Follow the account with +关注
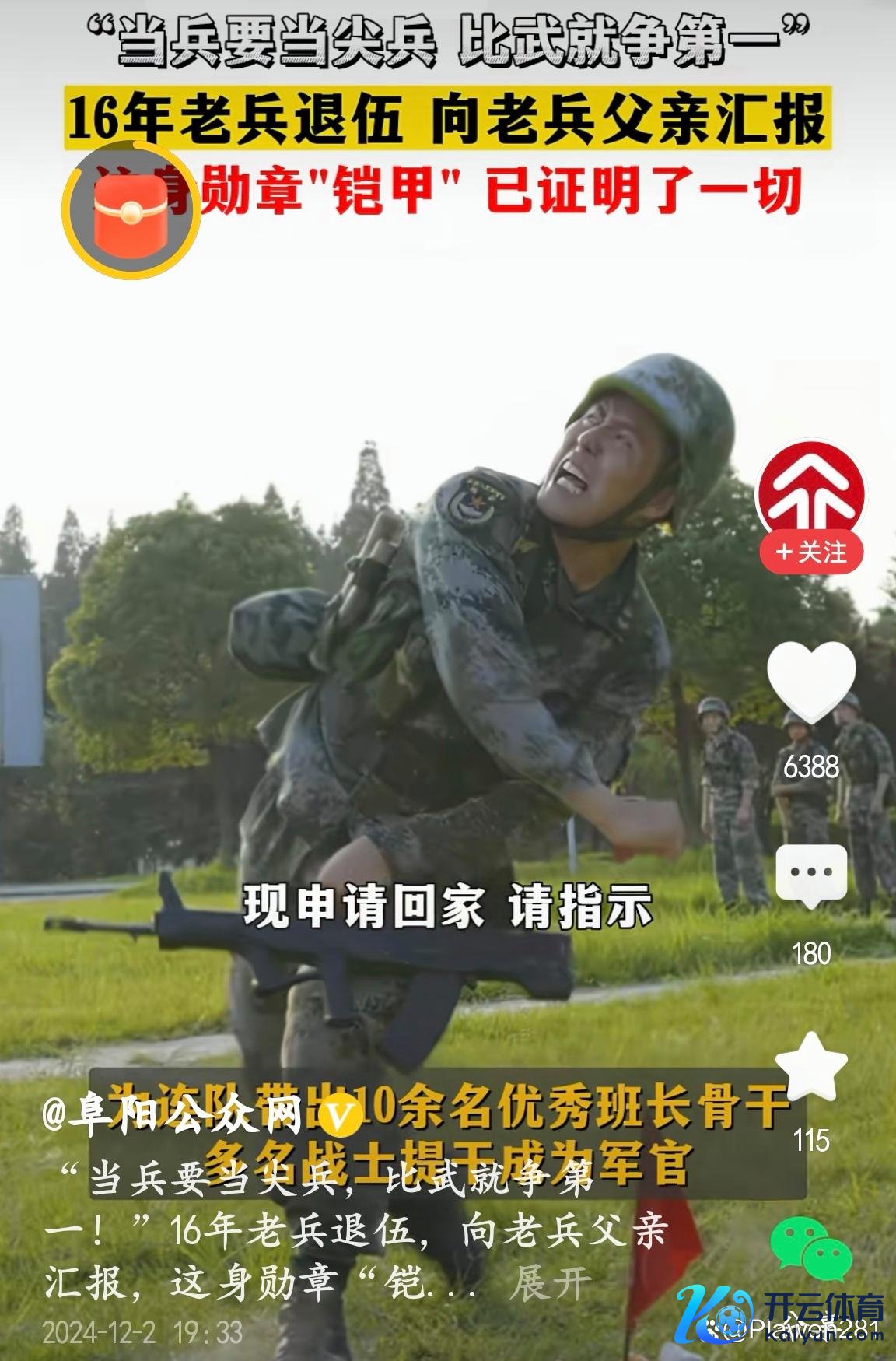The image size is (896, 1361). 811,552
